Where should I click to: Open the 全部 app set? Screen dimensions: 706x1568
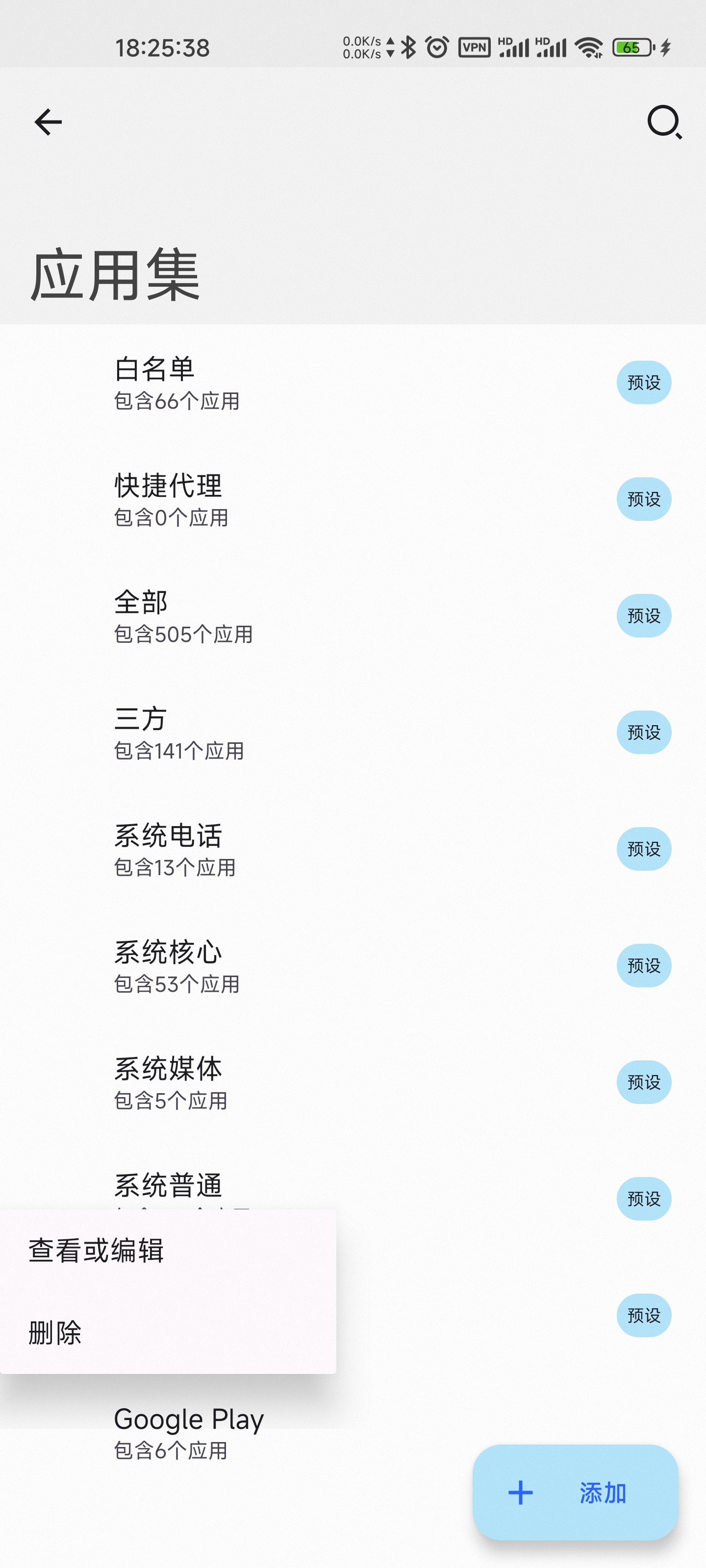click(x=183, y=616)
